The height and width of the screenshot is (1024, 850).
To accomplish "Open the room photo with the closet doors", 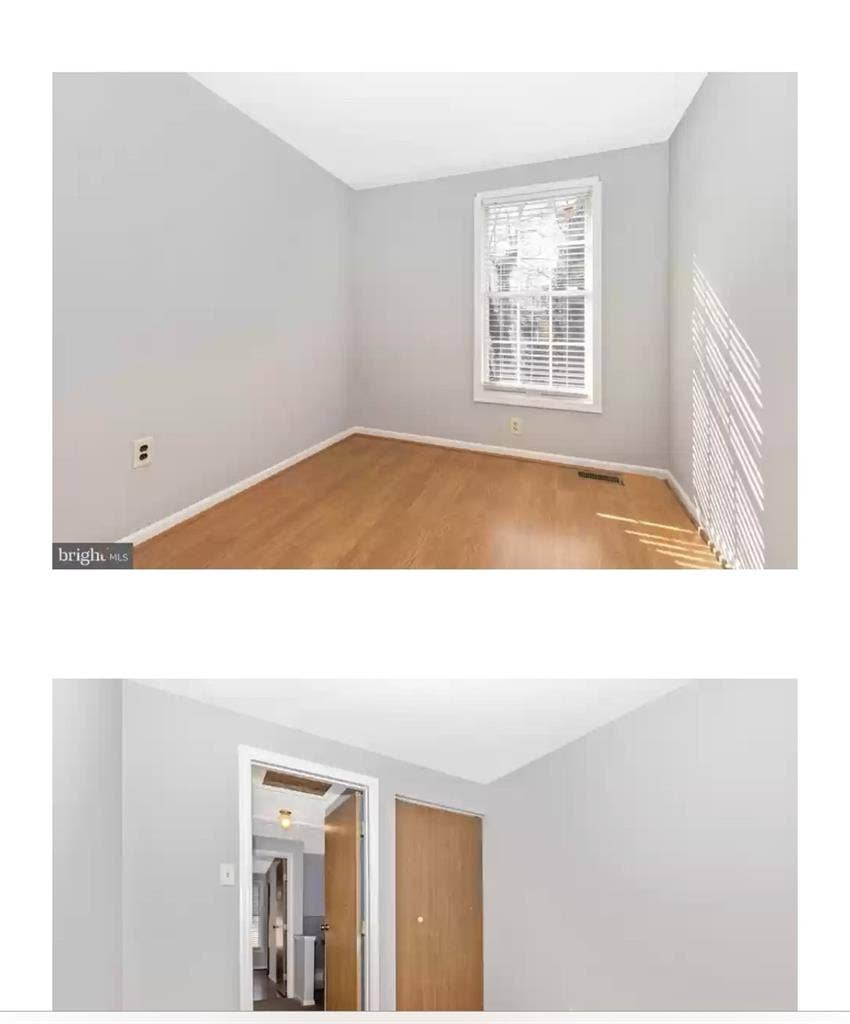I will click(425, 845).
